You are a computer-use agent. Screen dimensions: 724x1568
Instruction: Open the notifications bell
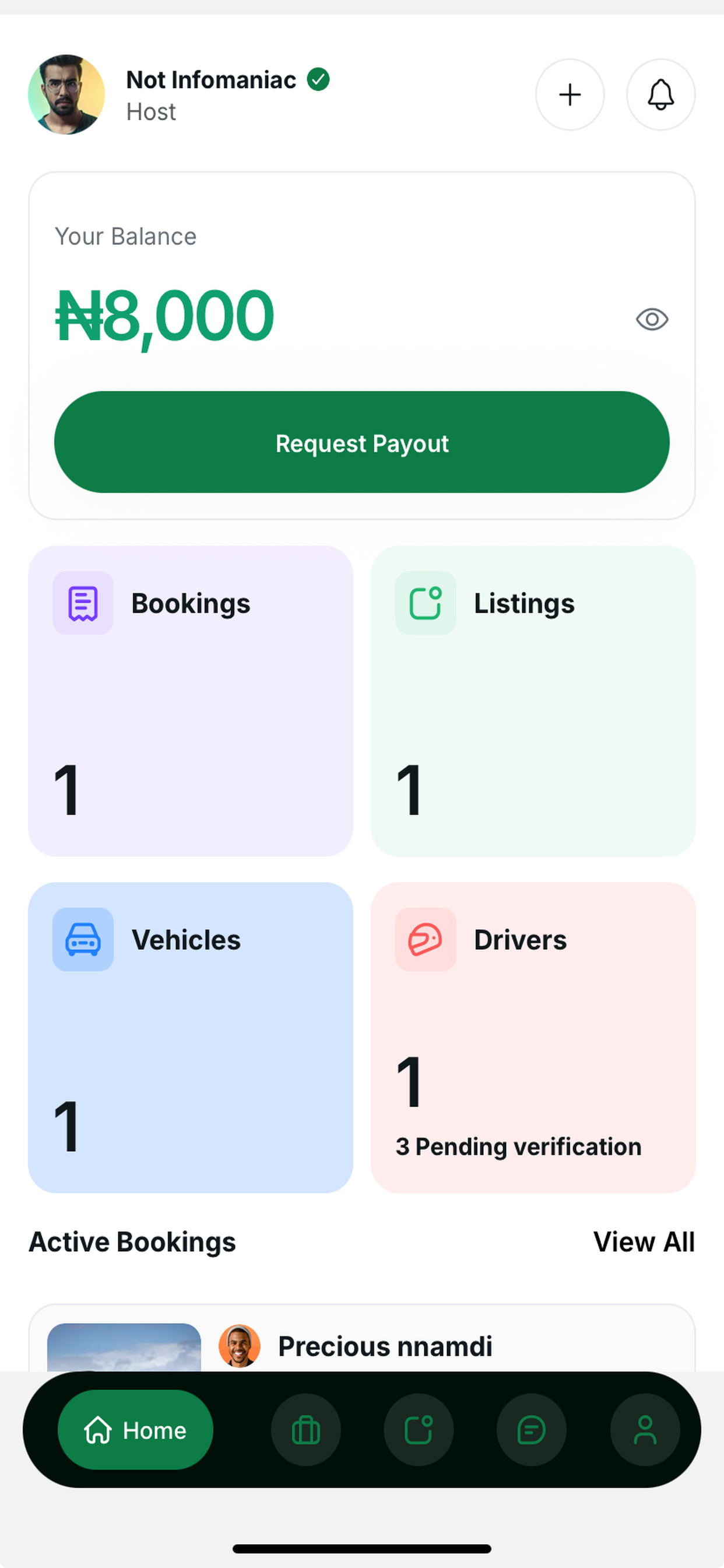[660, 94]
